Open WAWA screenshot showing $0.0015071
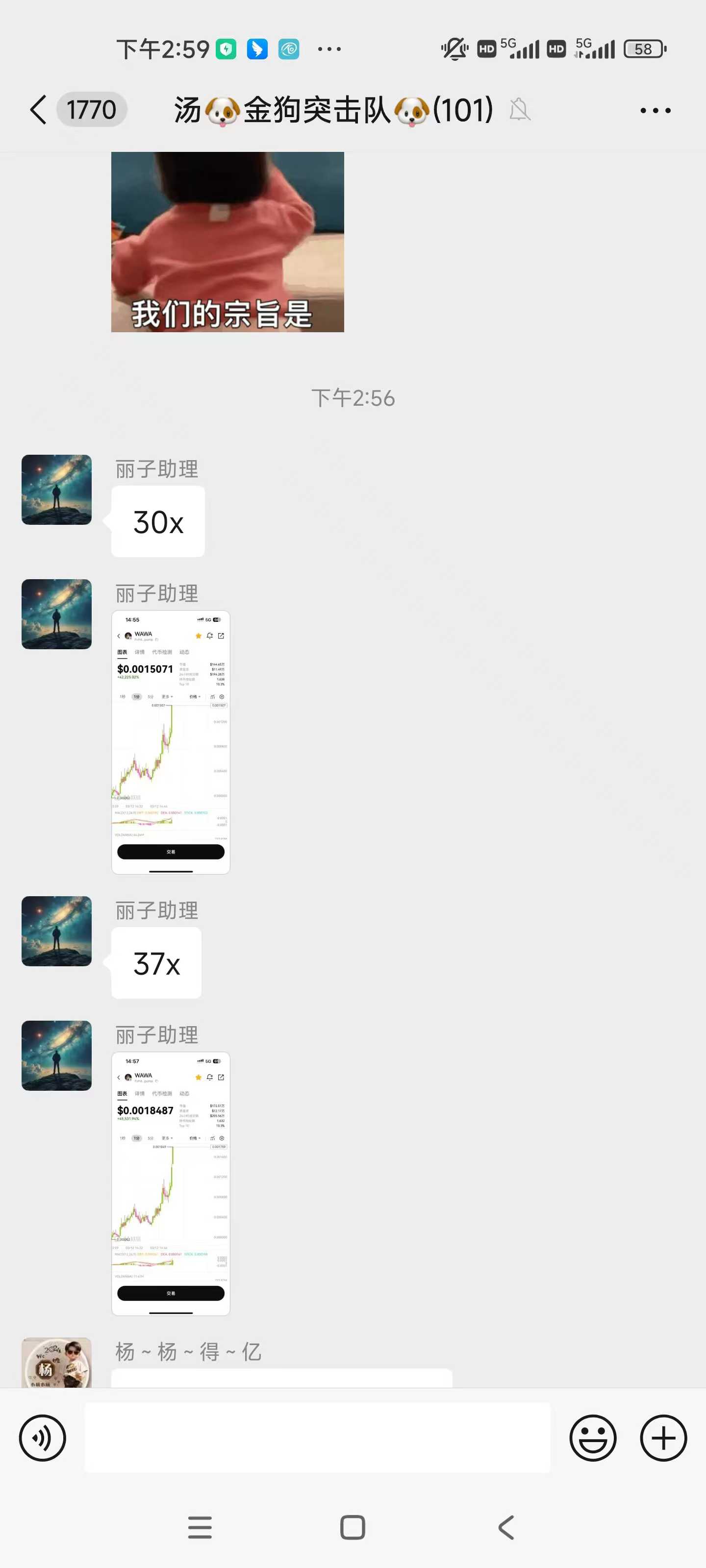706x1568 pixels. 171,742
